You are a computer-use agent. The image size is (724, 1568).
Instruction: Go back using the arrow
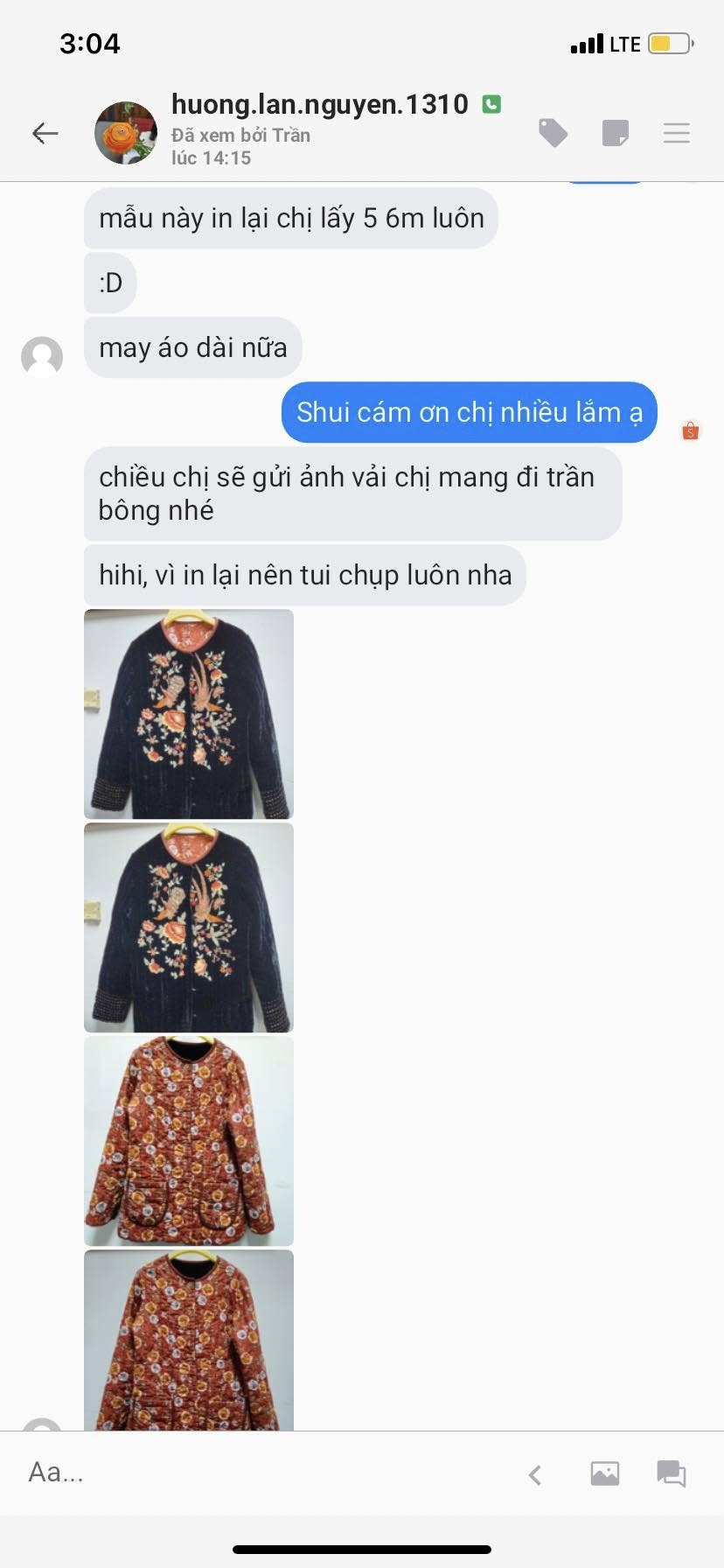(x=45, y=133)
